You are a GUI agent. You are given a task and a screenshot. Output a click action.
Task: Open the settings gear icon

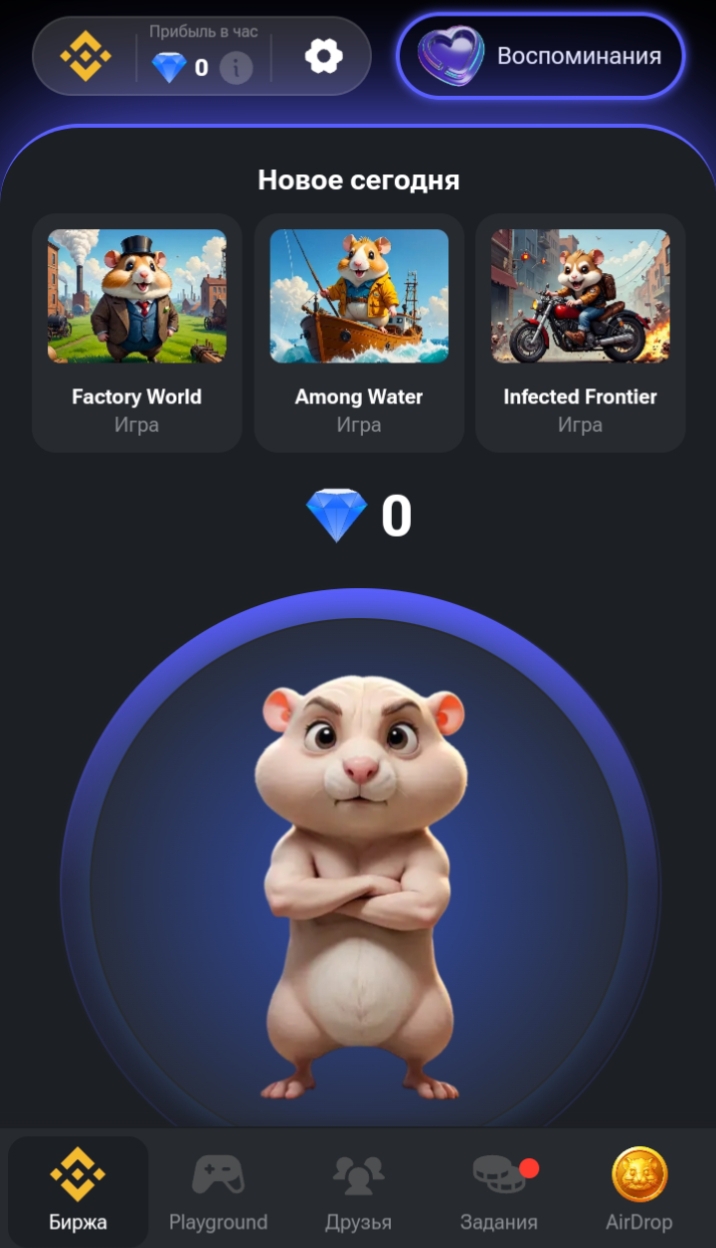tap(323, 57)
